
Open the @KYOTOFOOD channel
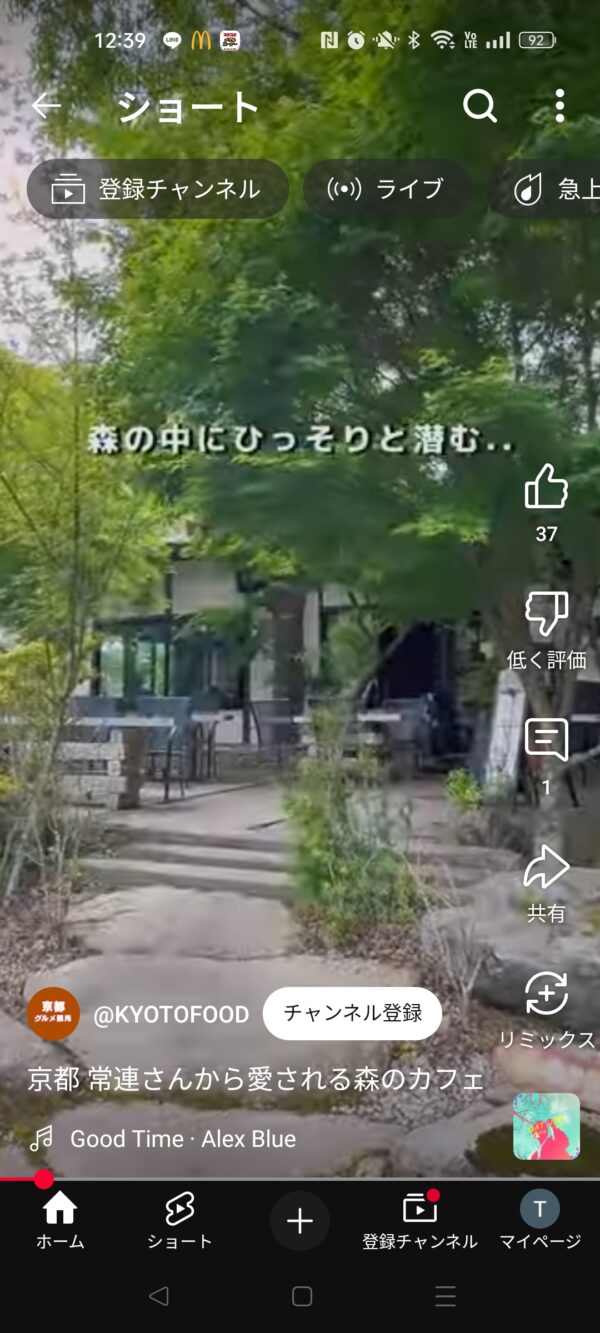click(x=170, y=1015)
